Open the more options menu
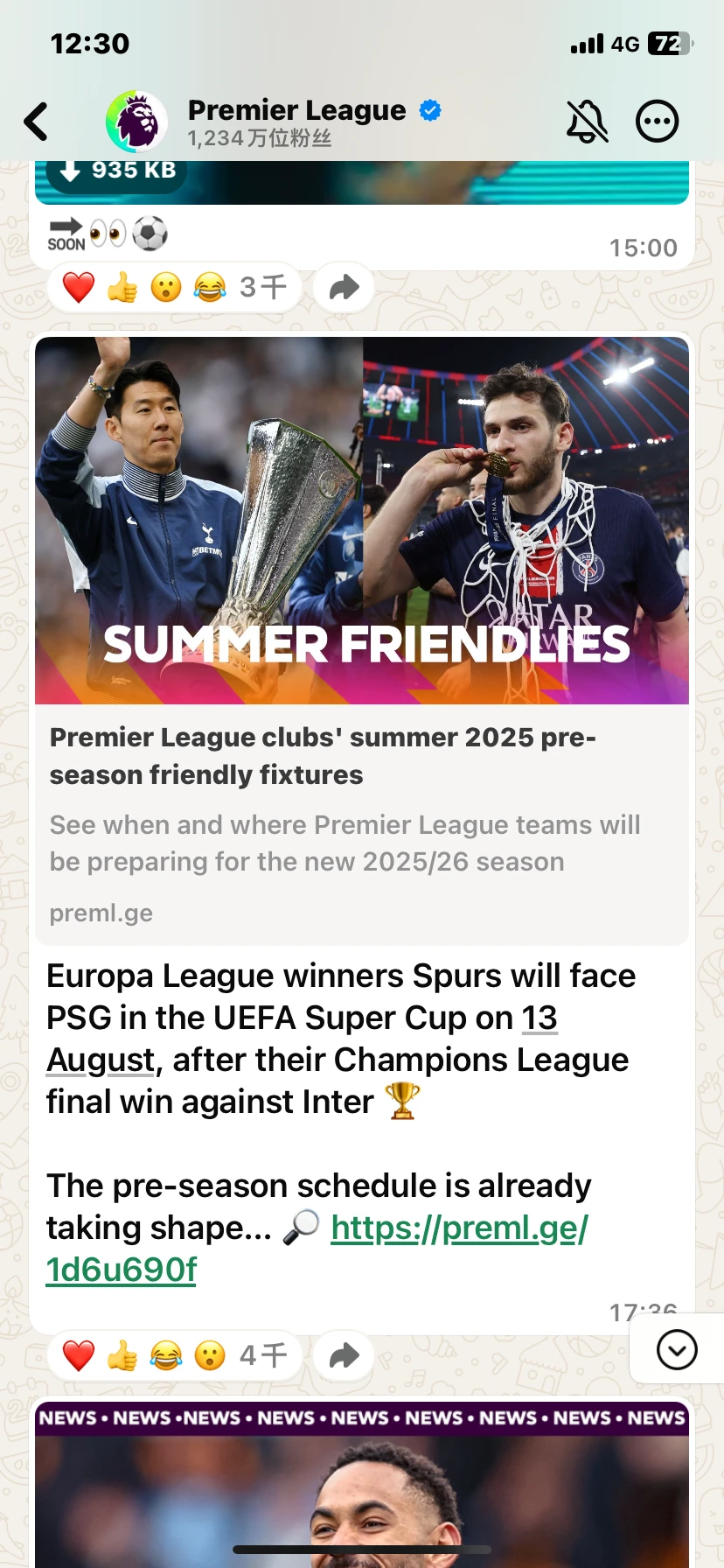This screenshot has height=1568, width=724. pos(657,122)
